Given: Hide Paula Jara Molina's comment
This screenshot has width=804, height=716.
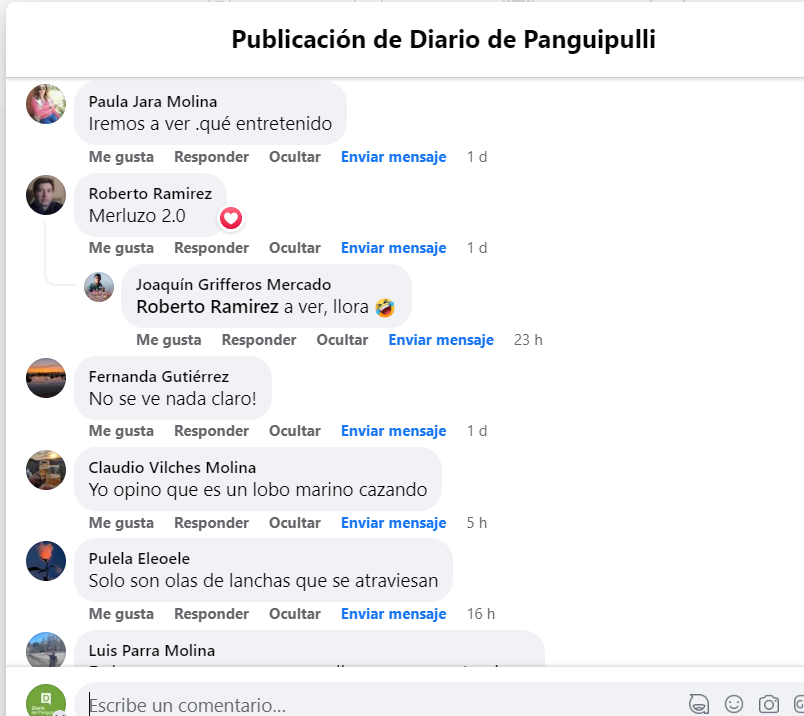Looking at the screenshot, I should coord(294,157).
